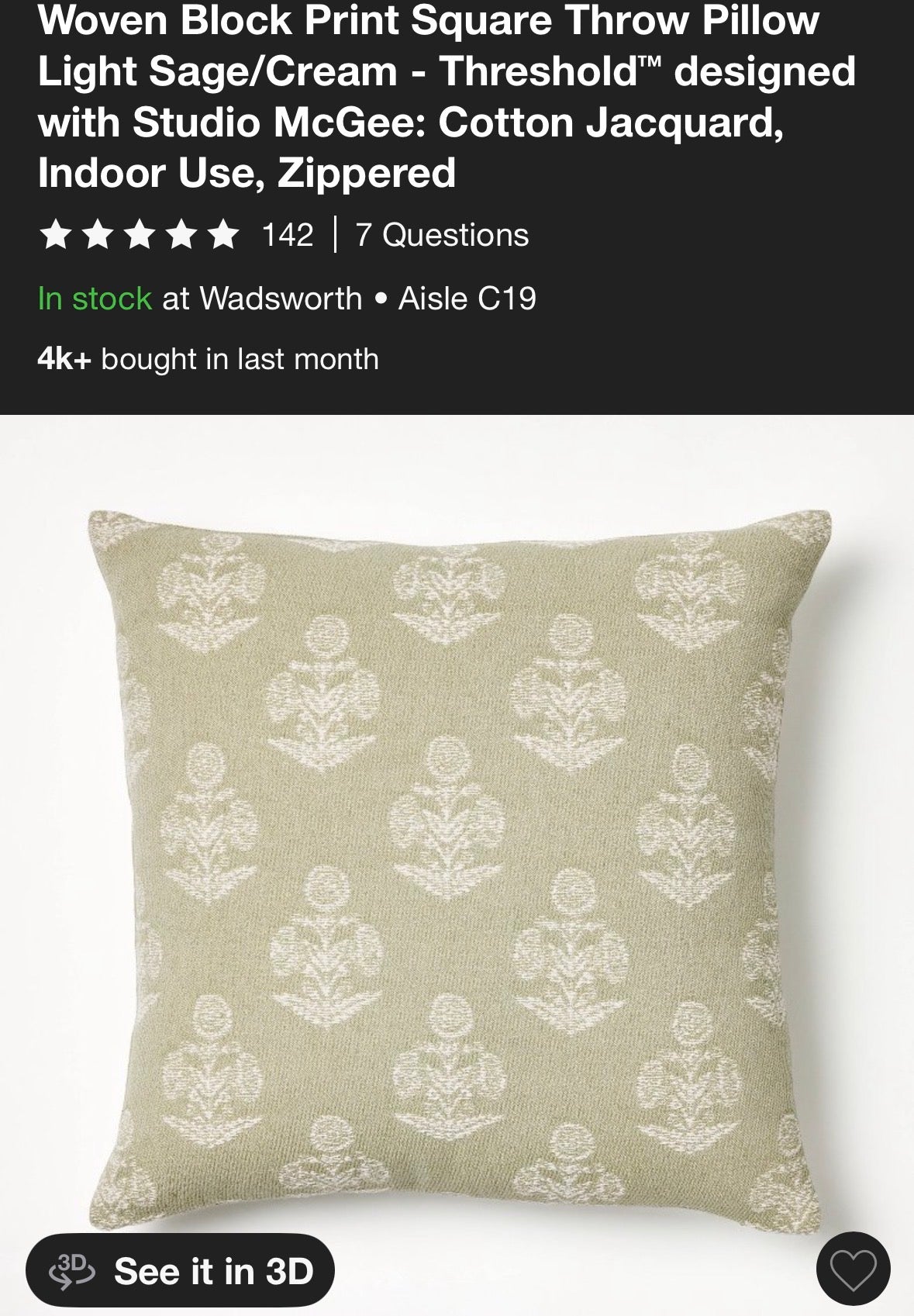Screen dimensions: 914x1316
Task: Tap See it in 3D button
Action: 180,1270
